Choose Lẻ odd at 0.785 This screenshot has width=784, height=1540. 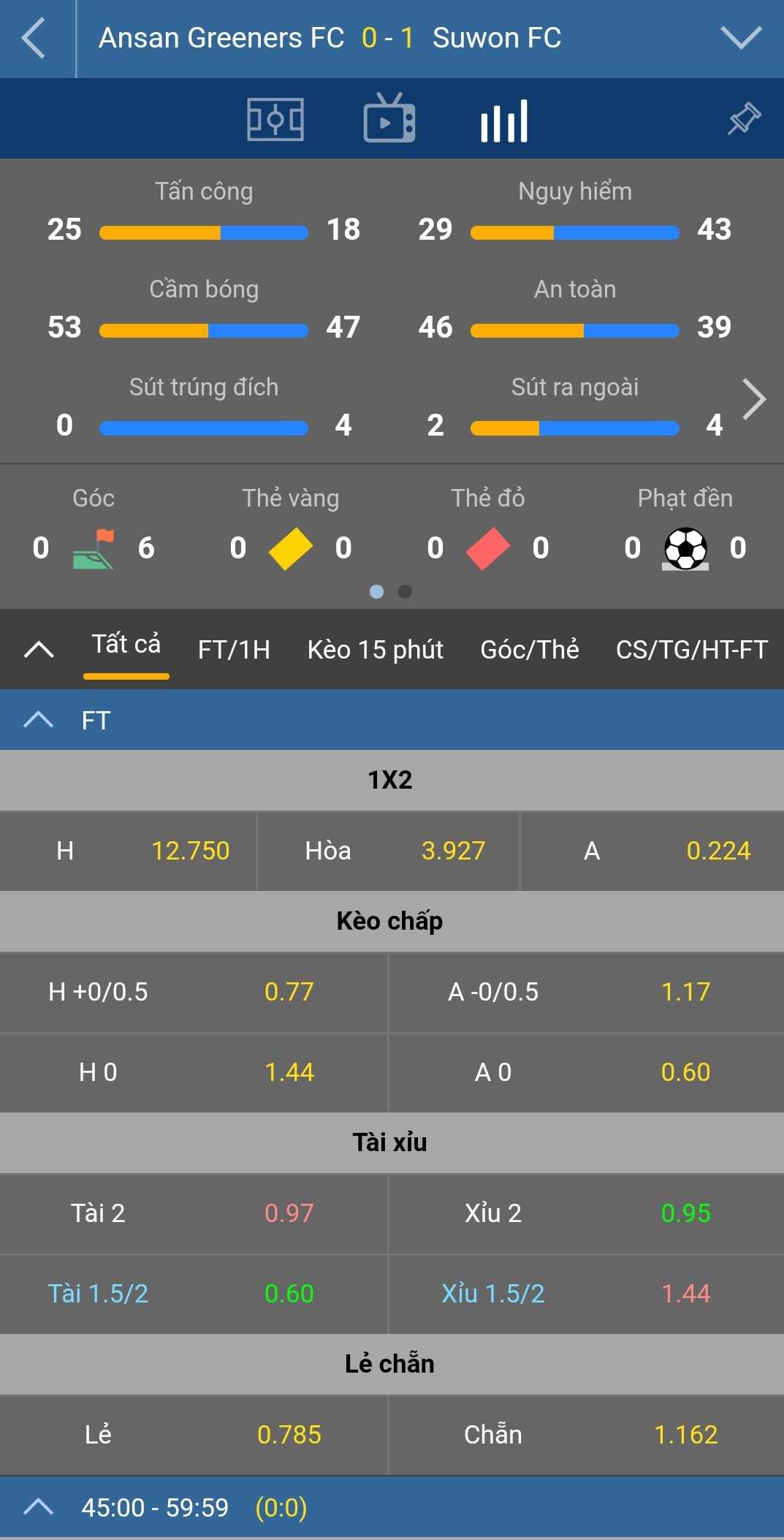coord(194,1435)
